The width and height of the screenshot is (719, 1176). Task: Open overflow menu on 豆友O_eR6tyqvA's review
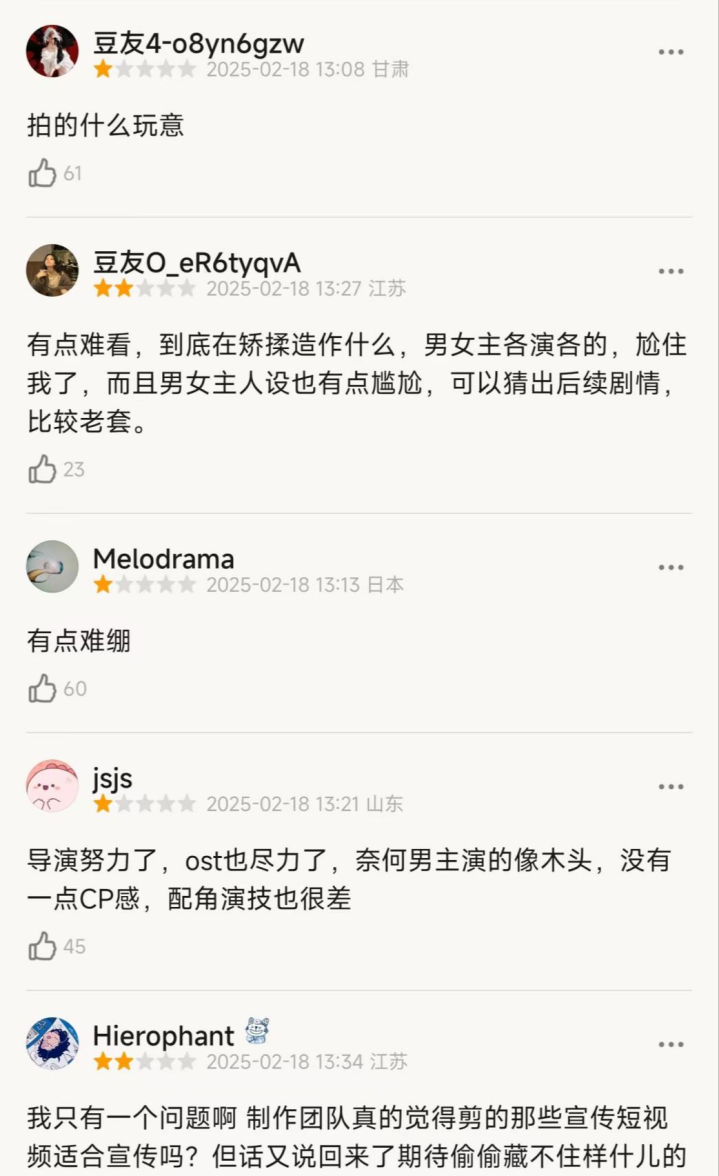(x=671, y=271)
